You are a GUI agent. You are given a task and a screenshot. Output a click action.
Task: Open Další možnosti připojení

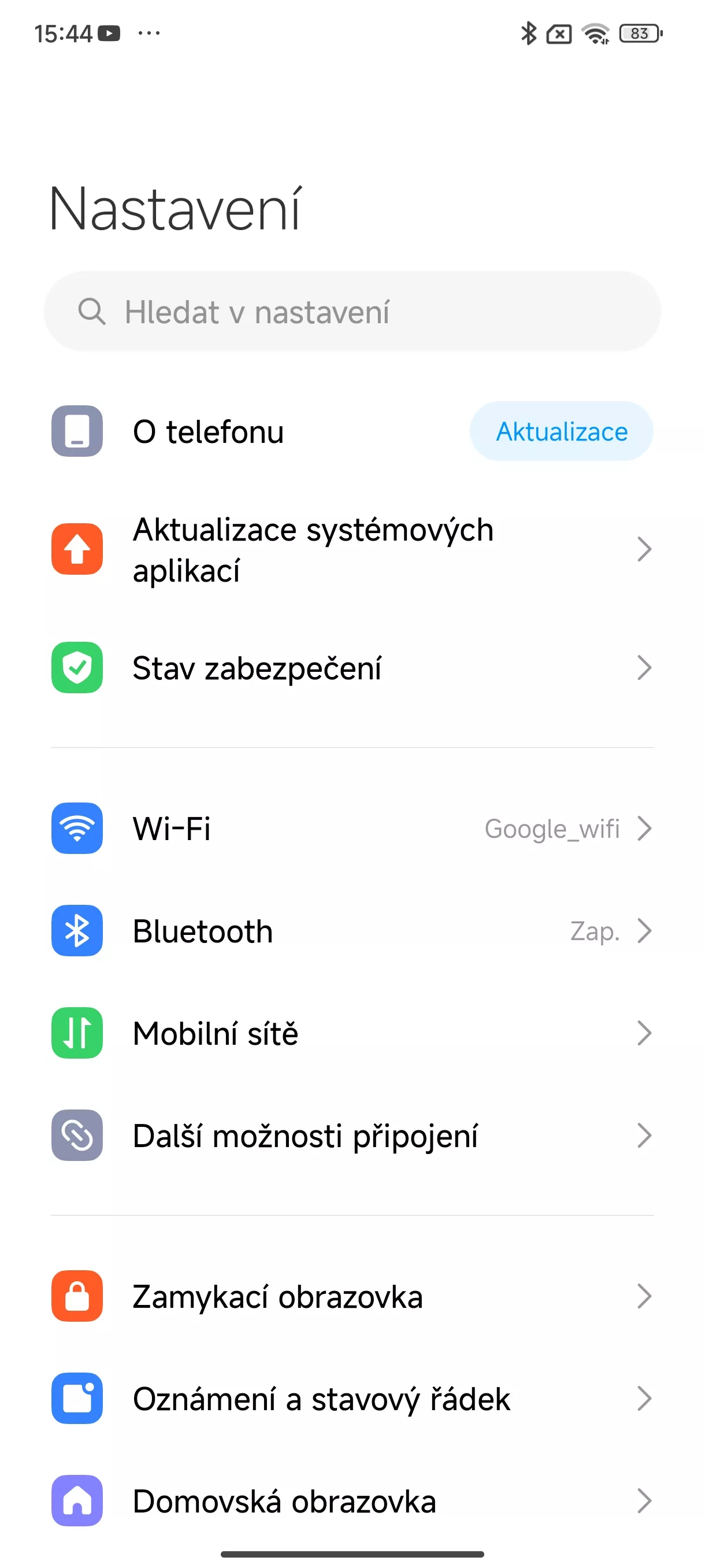click(x=352, y=1135)
